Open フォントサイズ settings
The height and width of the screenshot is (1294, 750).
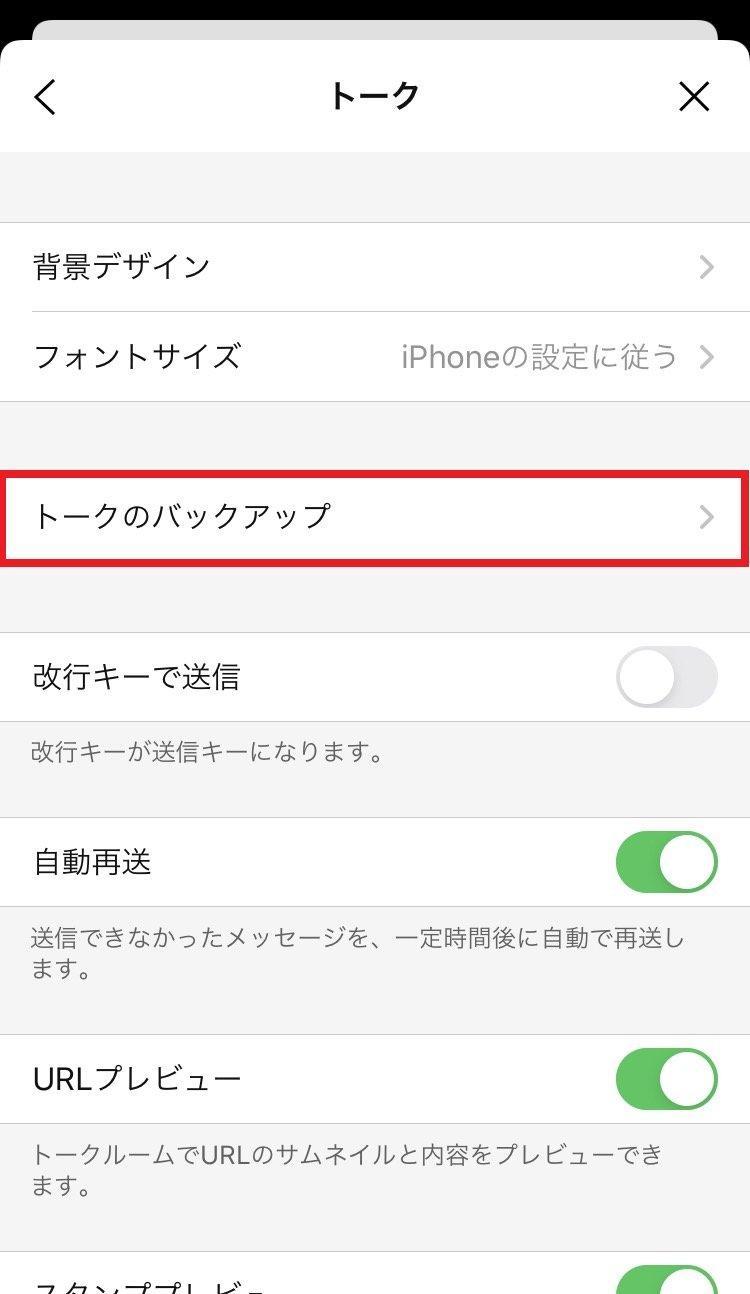coord(375,357)
